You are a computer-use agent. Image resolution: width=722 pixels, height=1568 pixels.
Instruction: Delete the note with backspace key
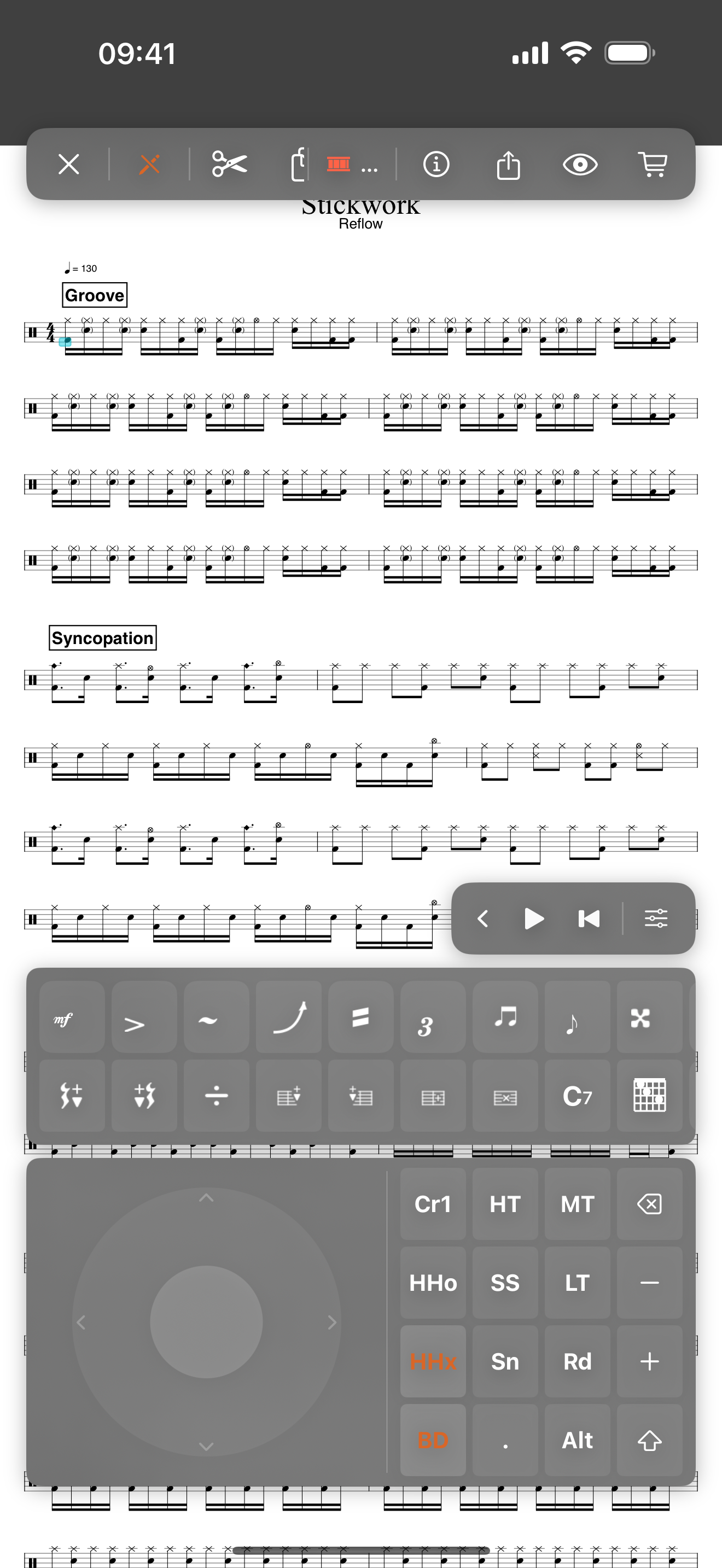pos(649,1203)
